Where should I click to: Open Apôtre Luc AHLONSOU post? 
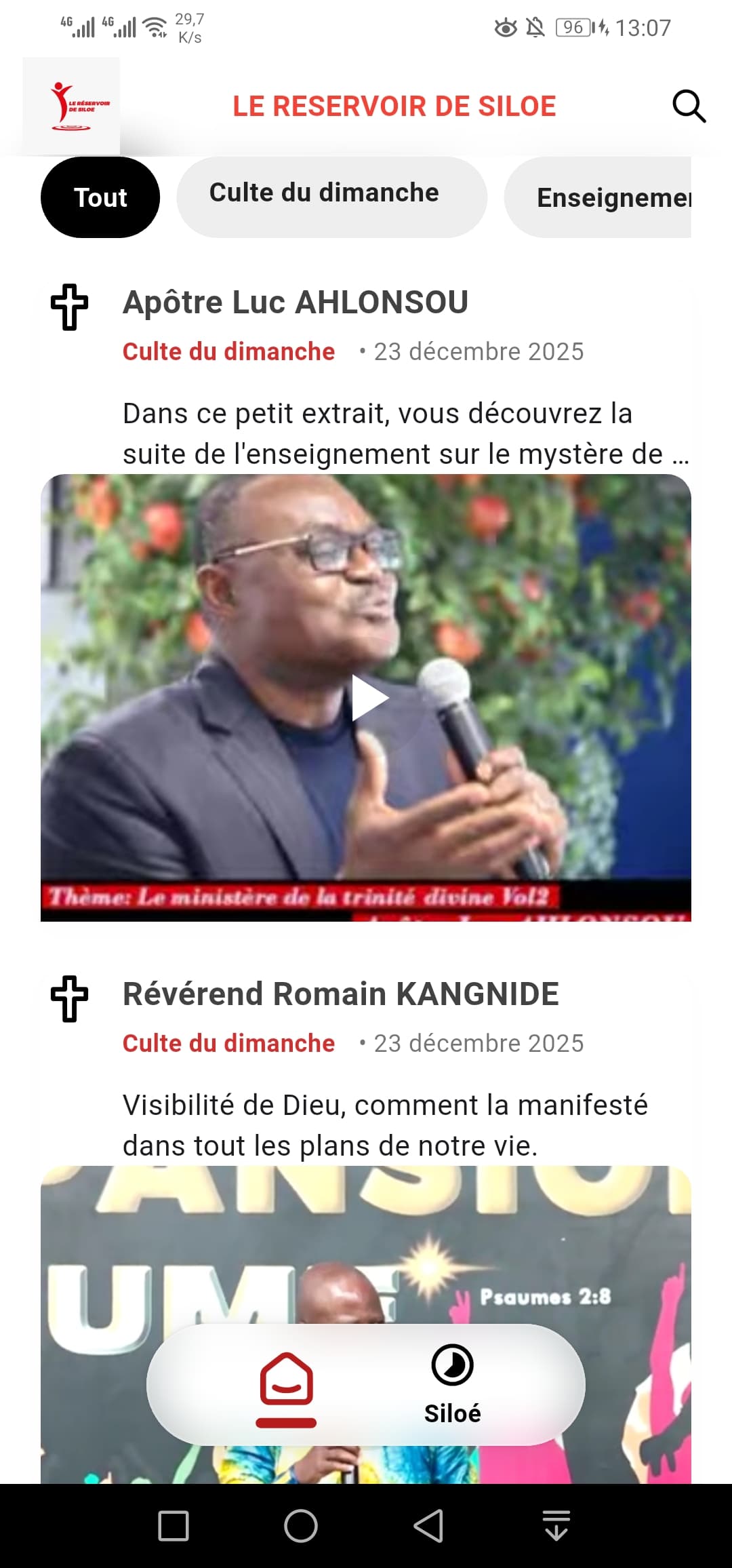[x=296, y=302]
